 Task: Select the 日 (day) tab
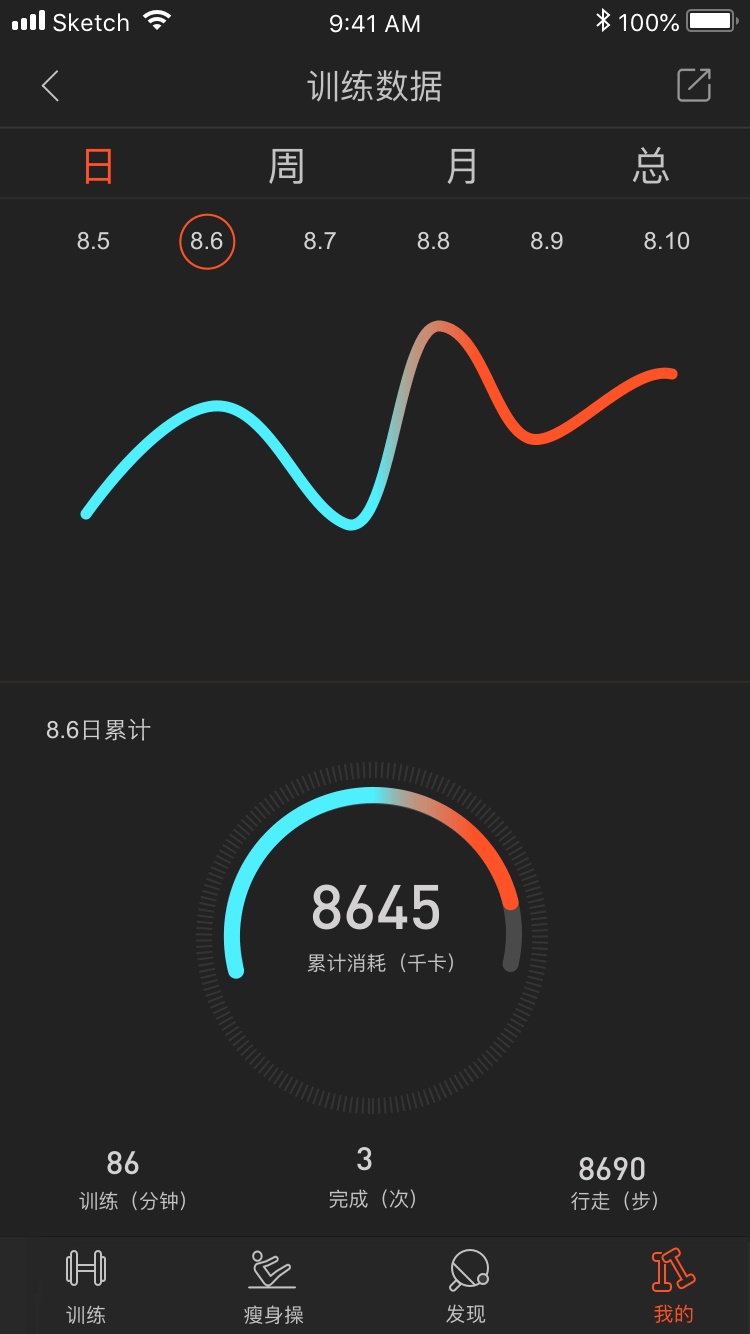pyautogui.click(x=98, y=166)
